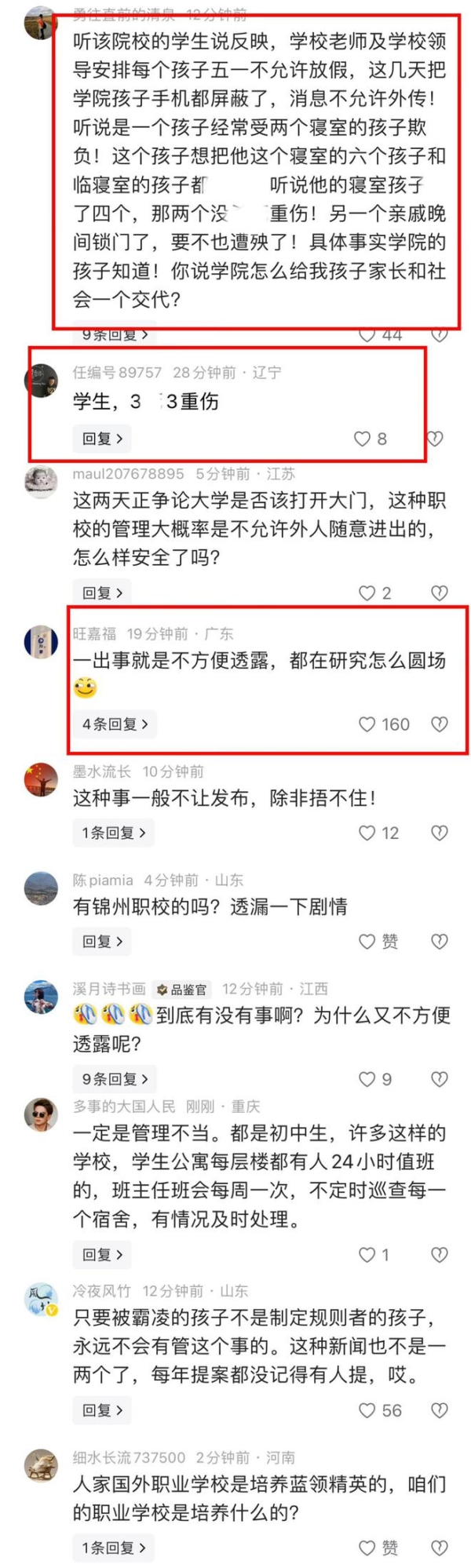Dislike 旺嘉福's comment
This screenshot has height=1568, width=471.
pos(440,724)
